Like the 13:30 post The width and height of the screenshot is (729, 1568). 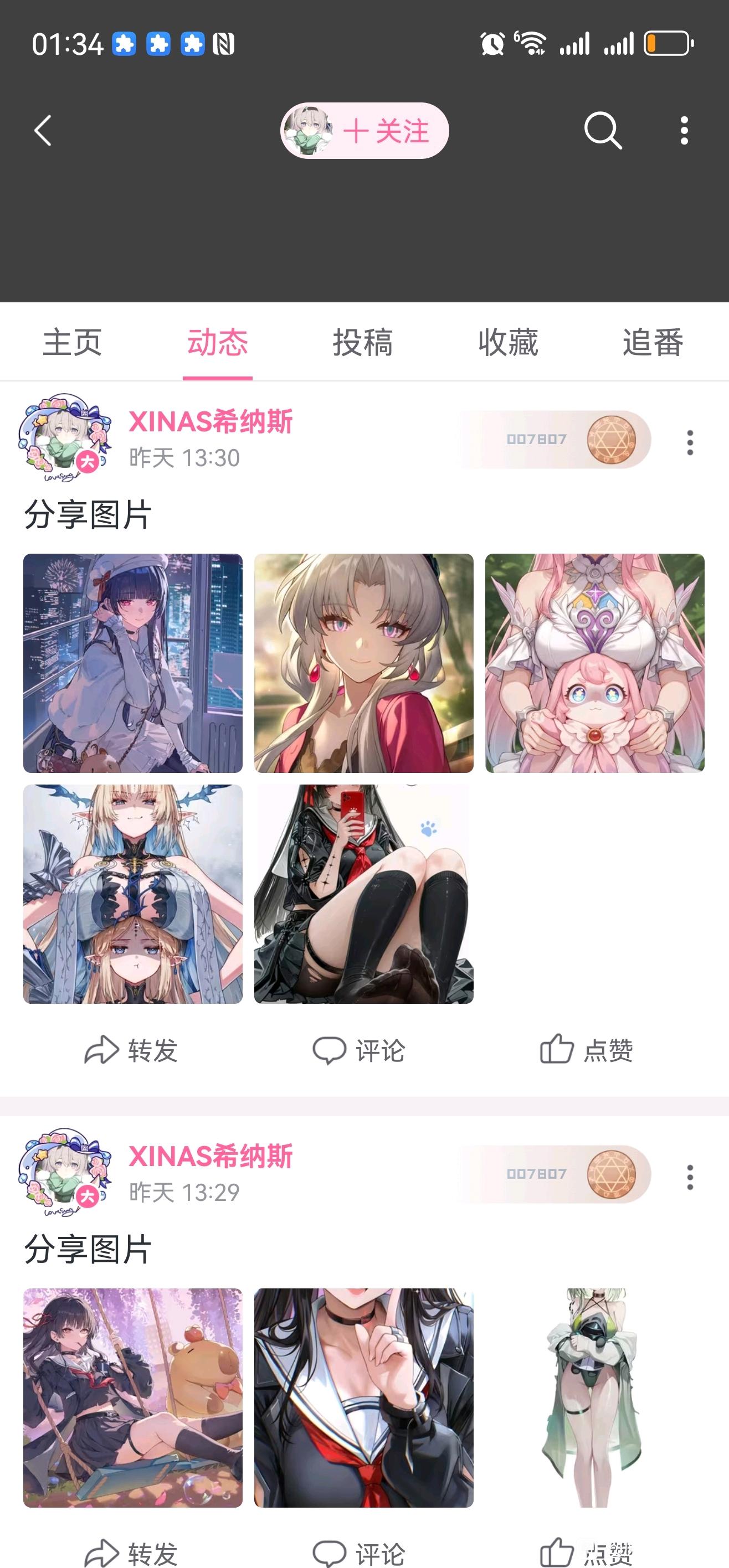point(587,1050)
